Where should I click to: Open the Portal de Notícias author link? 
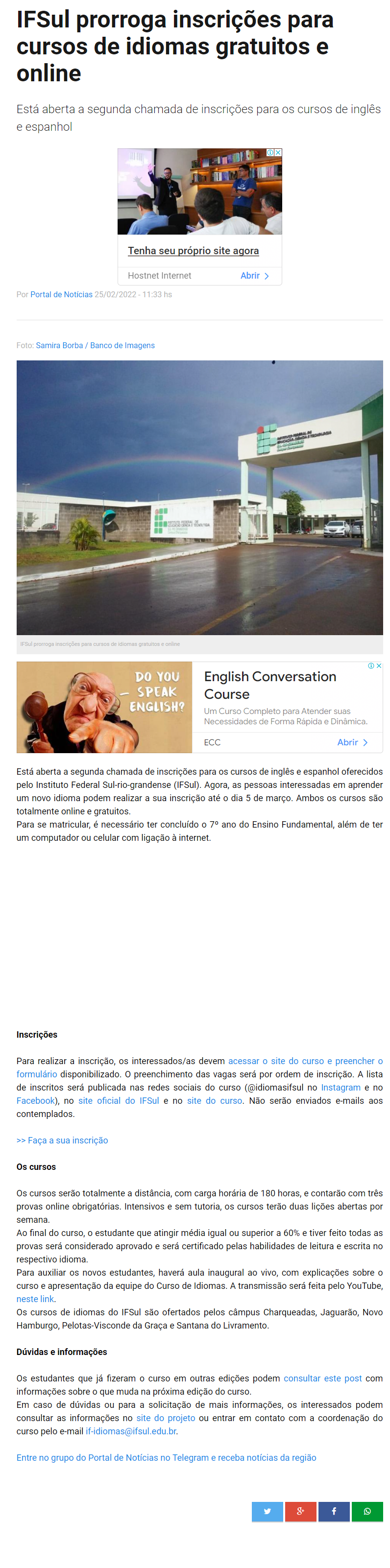tap(61, 294)
